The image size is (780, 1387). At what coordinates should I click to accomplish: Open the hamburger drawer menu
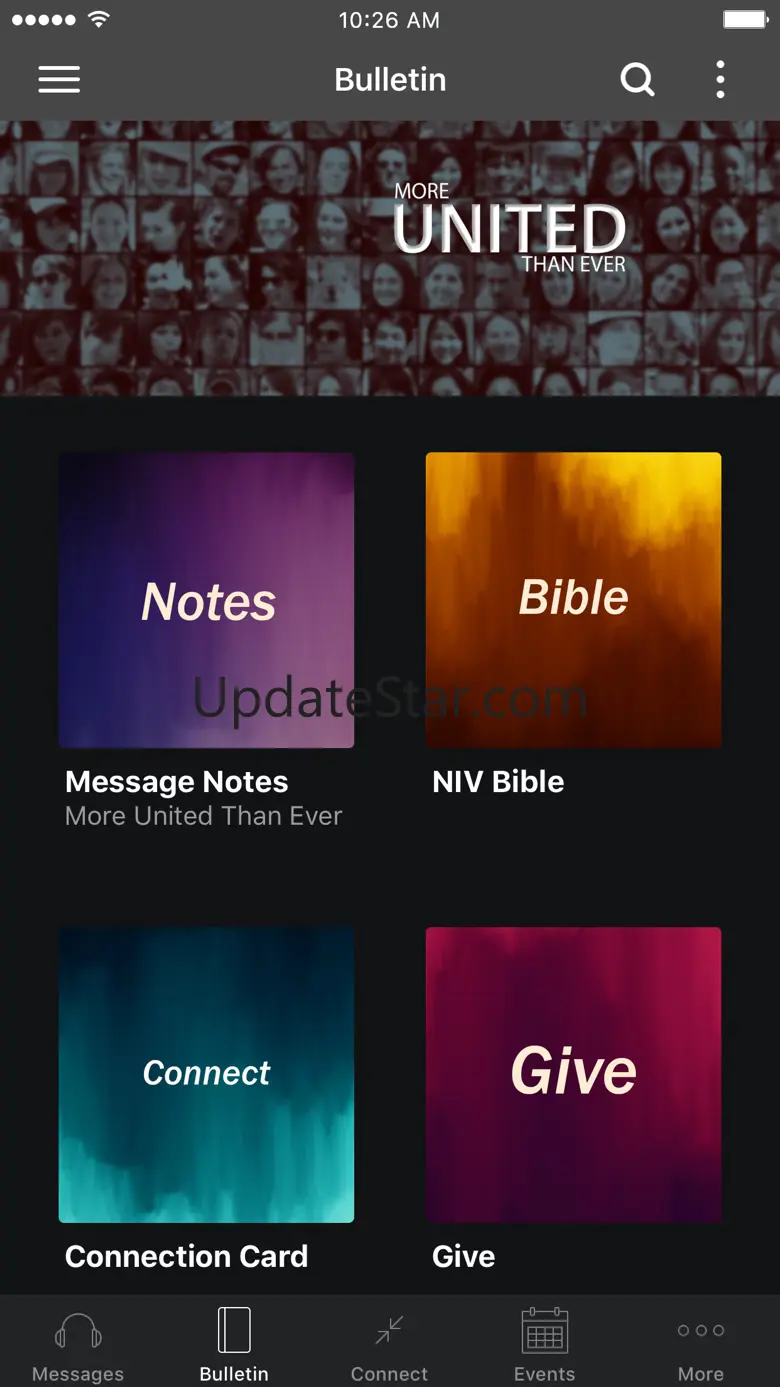click(59, 80)
